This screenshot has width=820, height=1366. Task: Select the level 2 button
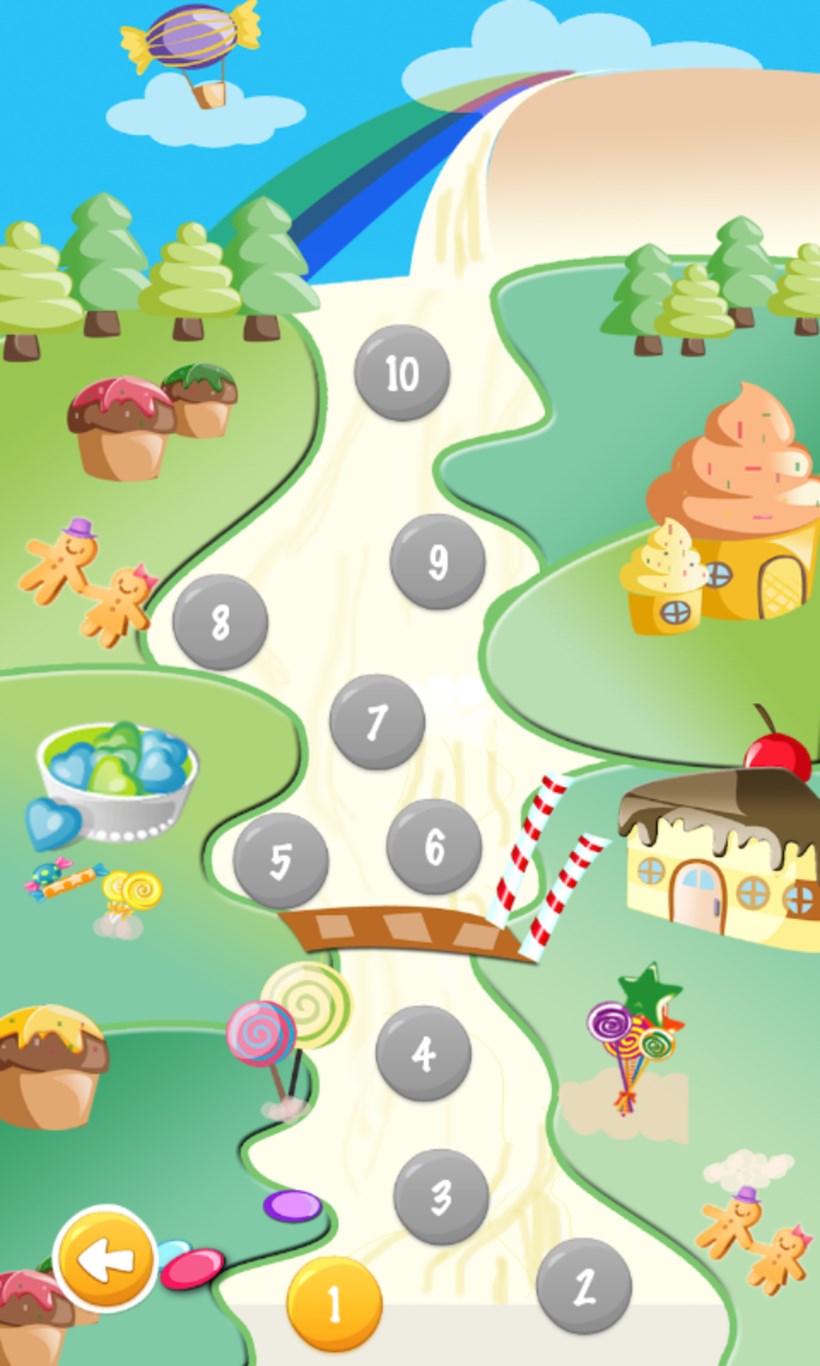pyautogui.click(x=584, y=1286)
